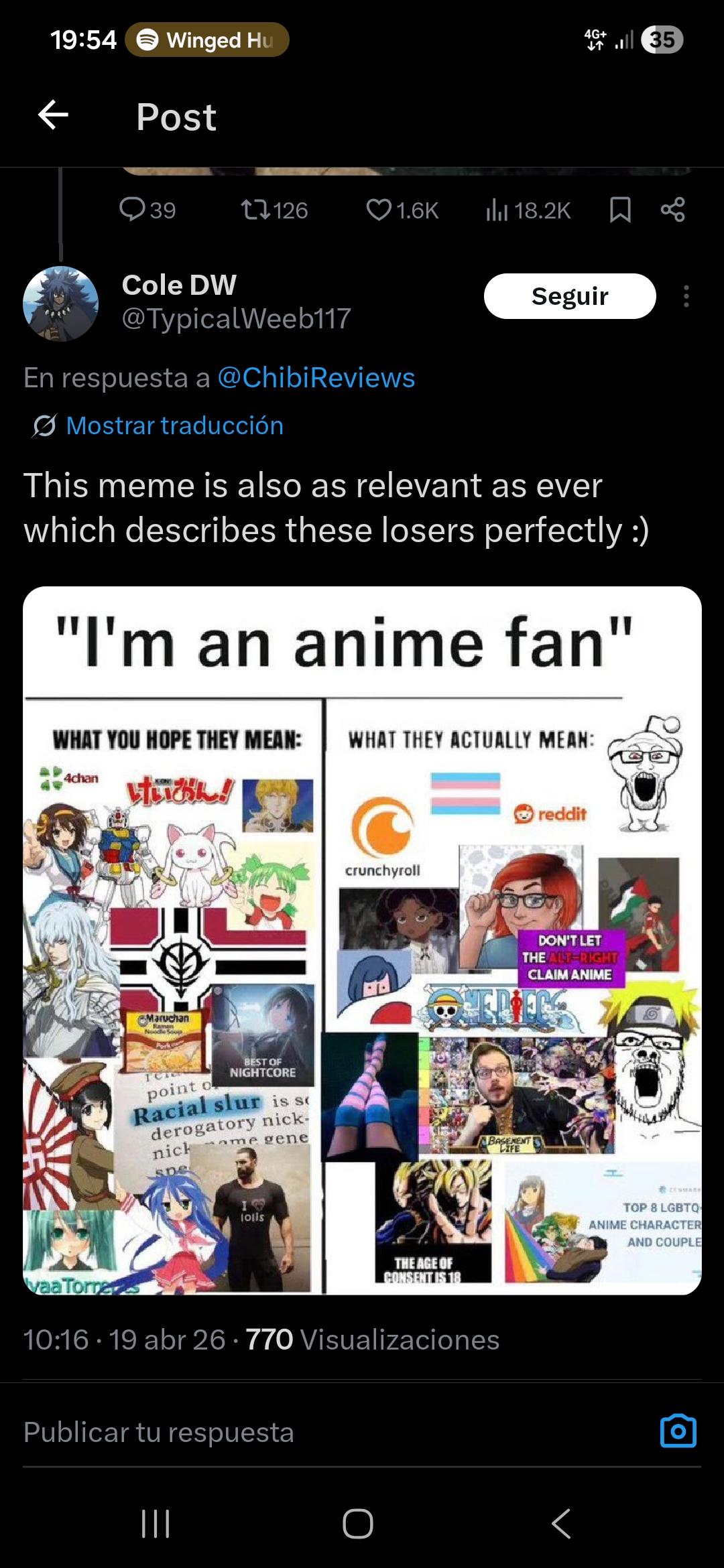Open more options for Cole DW's post
The image size is (724, 1568).
click(686, 296)
